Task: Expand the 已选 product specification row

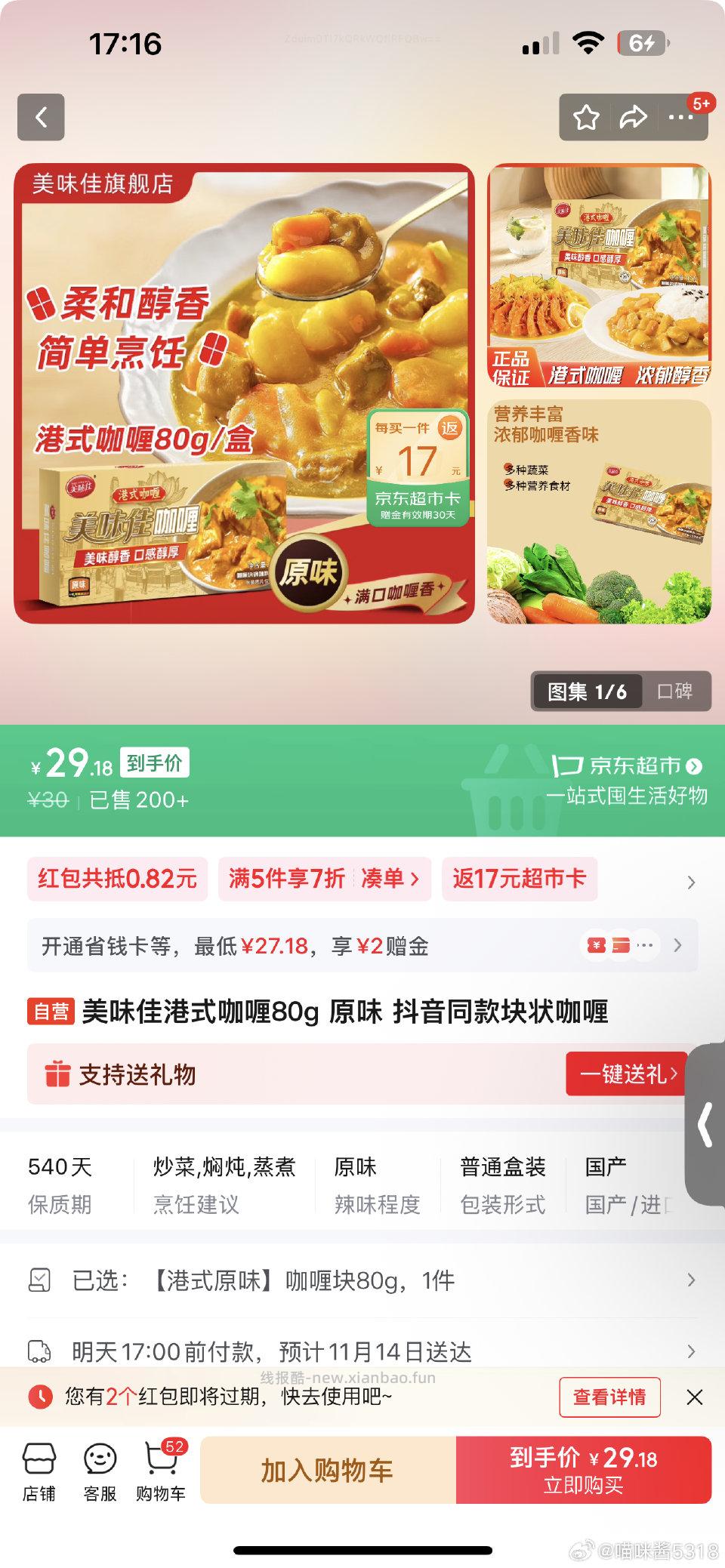Action: click(x=692, y=1280)
